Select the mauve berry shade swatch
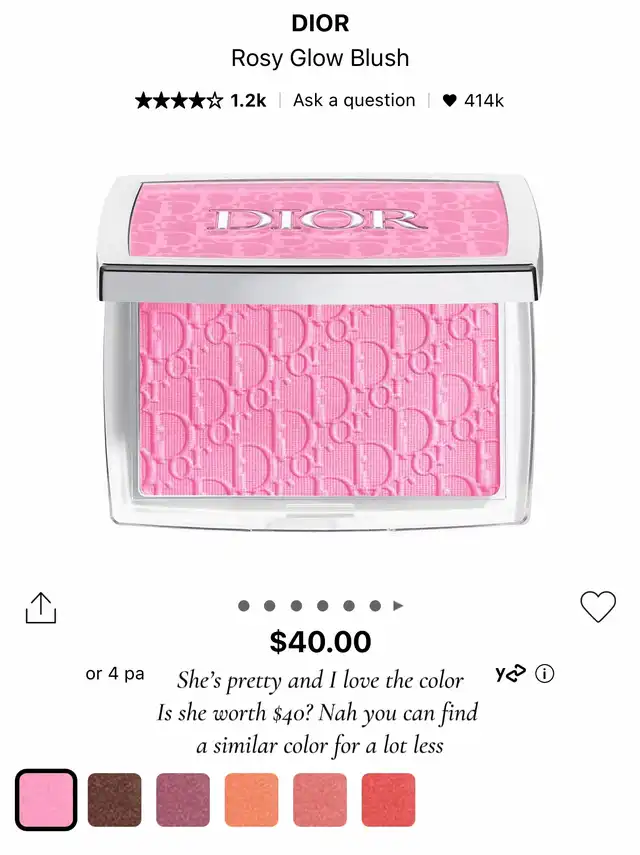Viewport: 640px width, 855px height. coord(183,799)
